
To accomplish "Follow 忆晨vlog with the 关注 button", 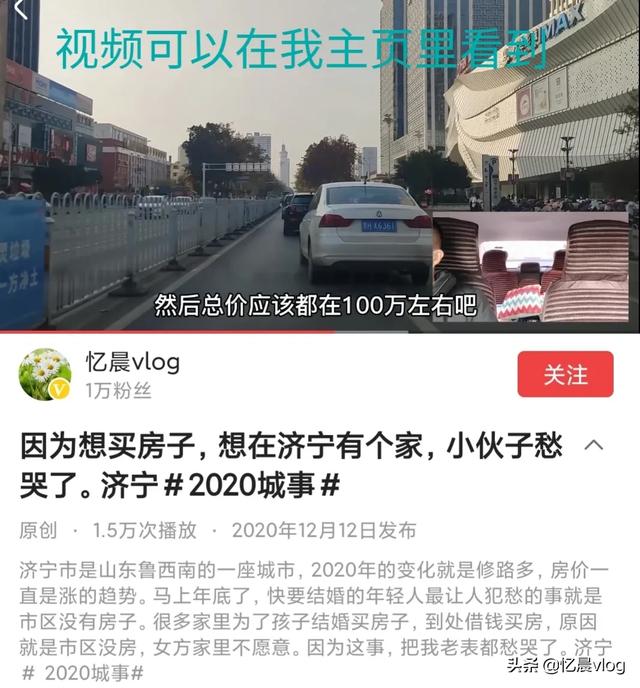I will tap(565, 375).
